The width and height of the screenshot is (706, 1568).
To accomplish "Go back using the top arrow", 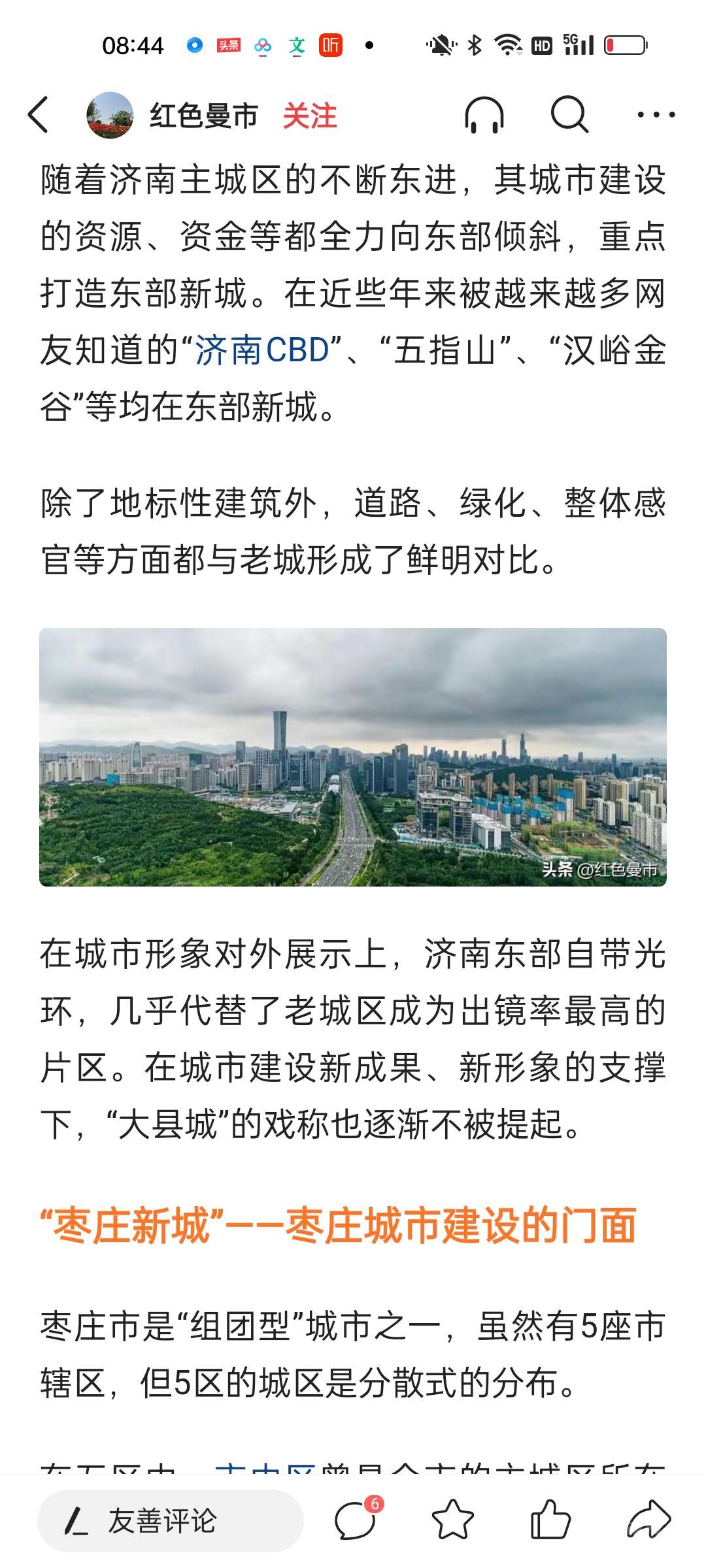I will point(39,116).
